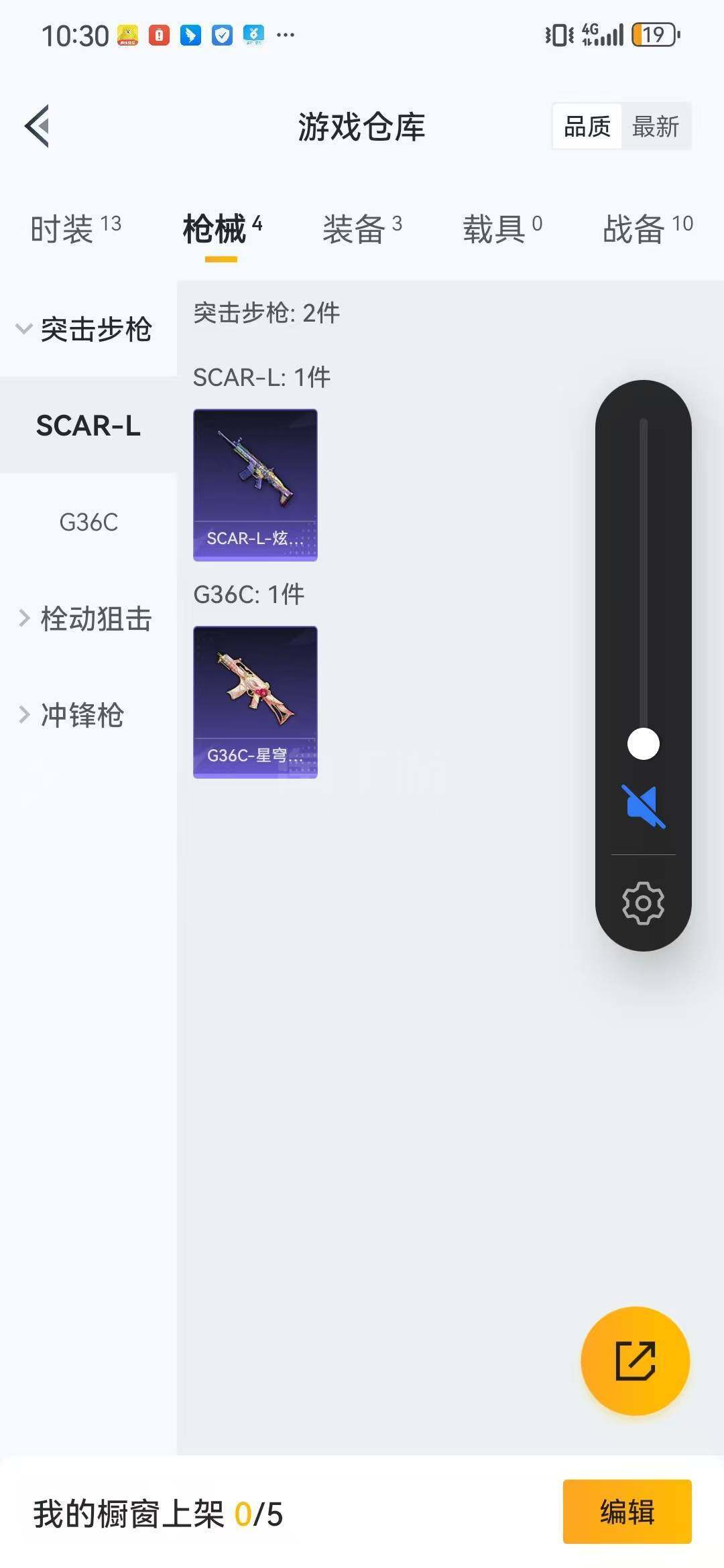Sort items by 最新
Viewport: 724px width, 1568px height.
coord(656,126)
